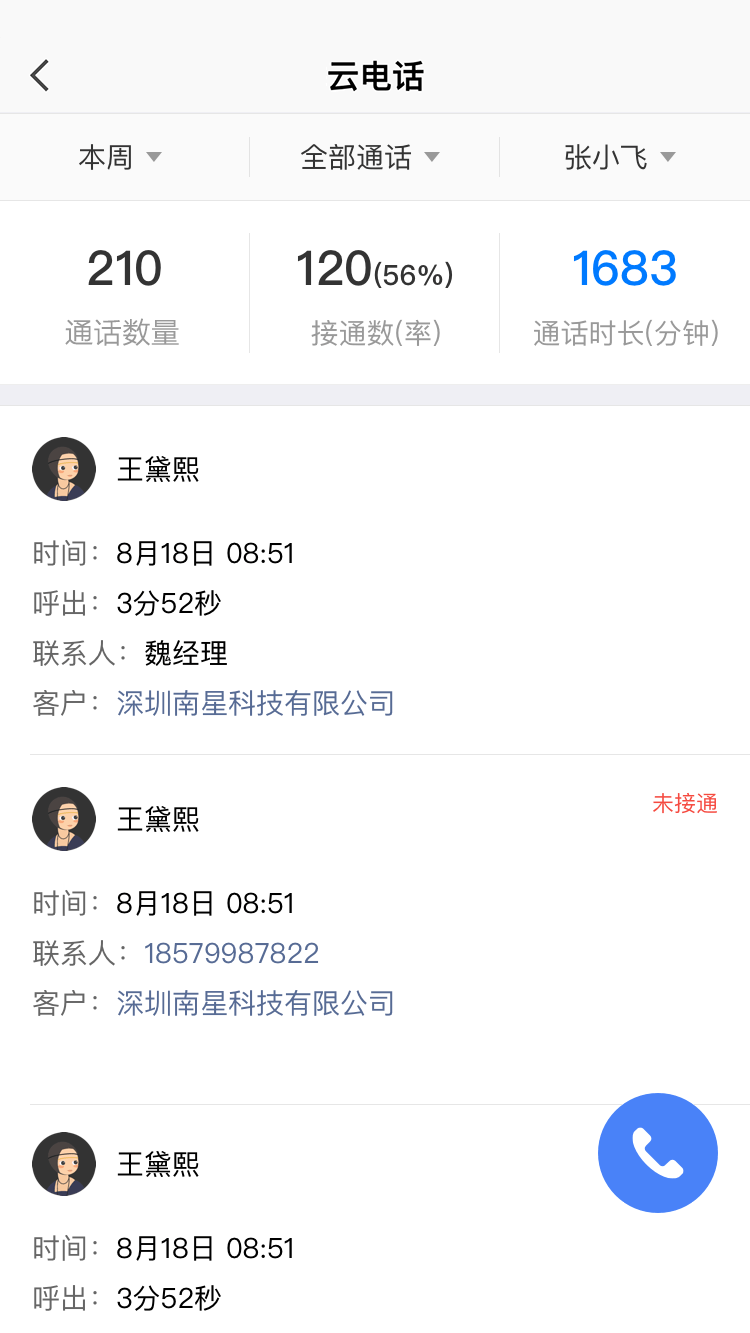This screenshot has height=1333, width=750.
Task: Open 深圳南星科技有限公司 link in the 未接通 record
Action: 255,1003
